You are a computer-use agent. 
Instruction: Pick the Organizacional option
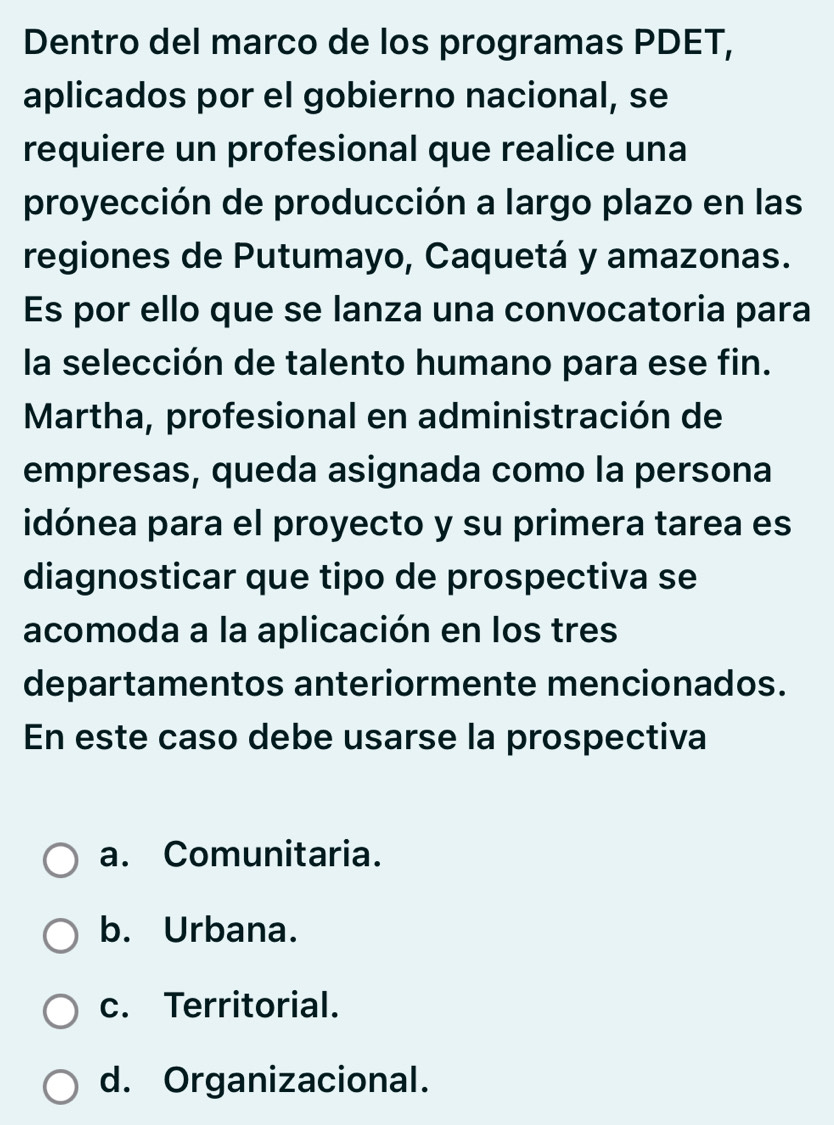[61, 1083]
